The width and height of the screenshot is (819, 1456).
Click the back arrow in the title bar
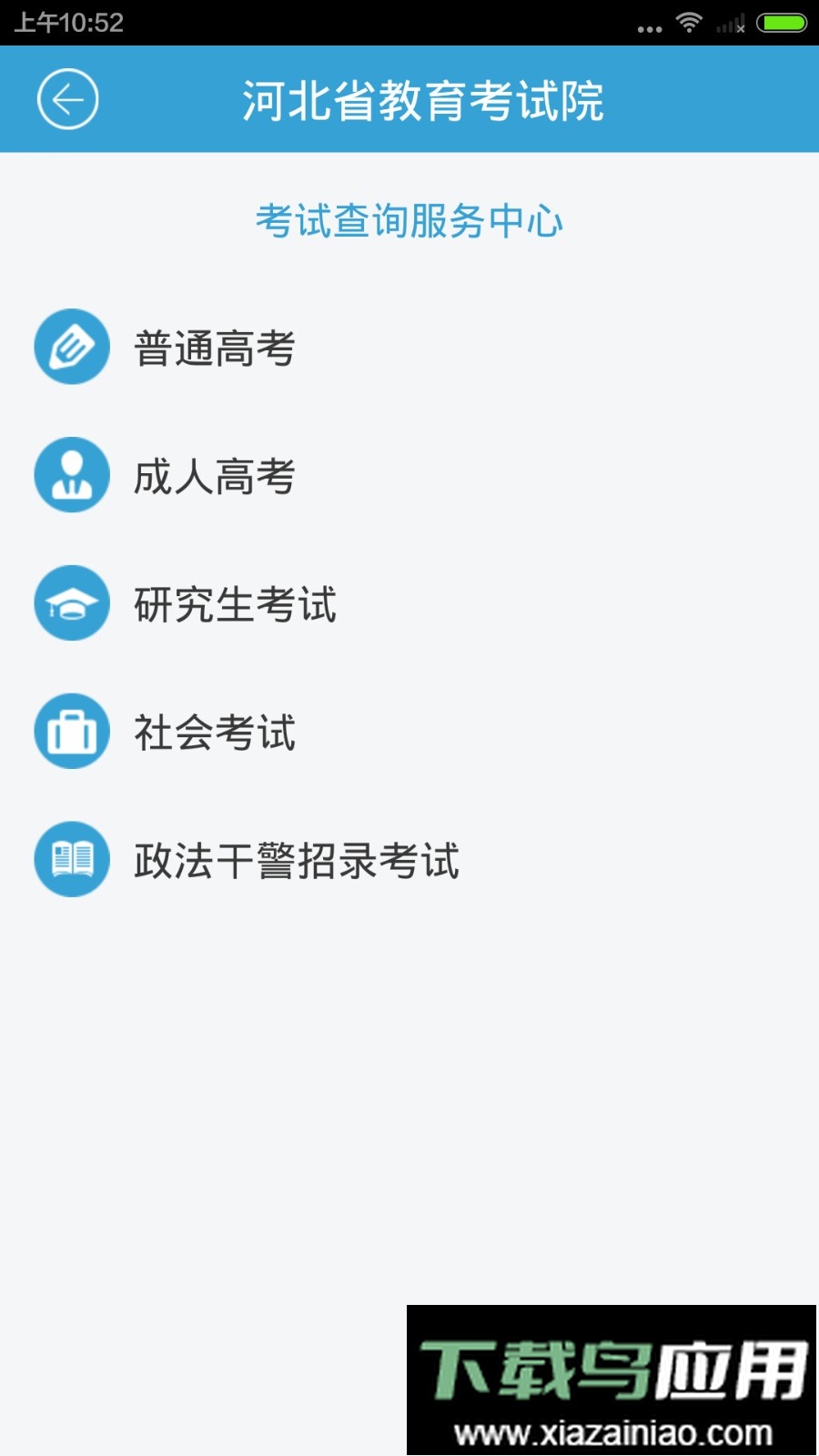point(68,98)
